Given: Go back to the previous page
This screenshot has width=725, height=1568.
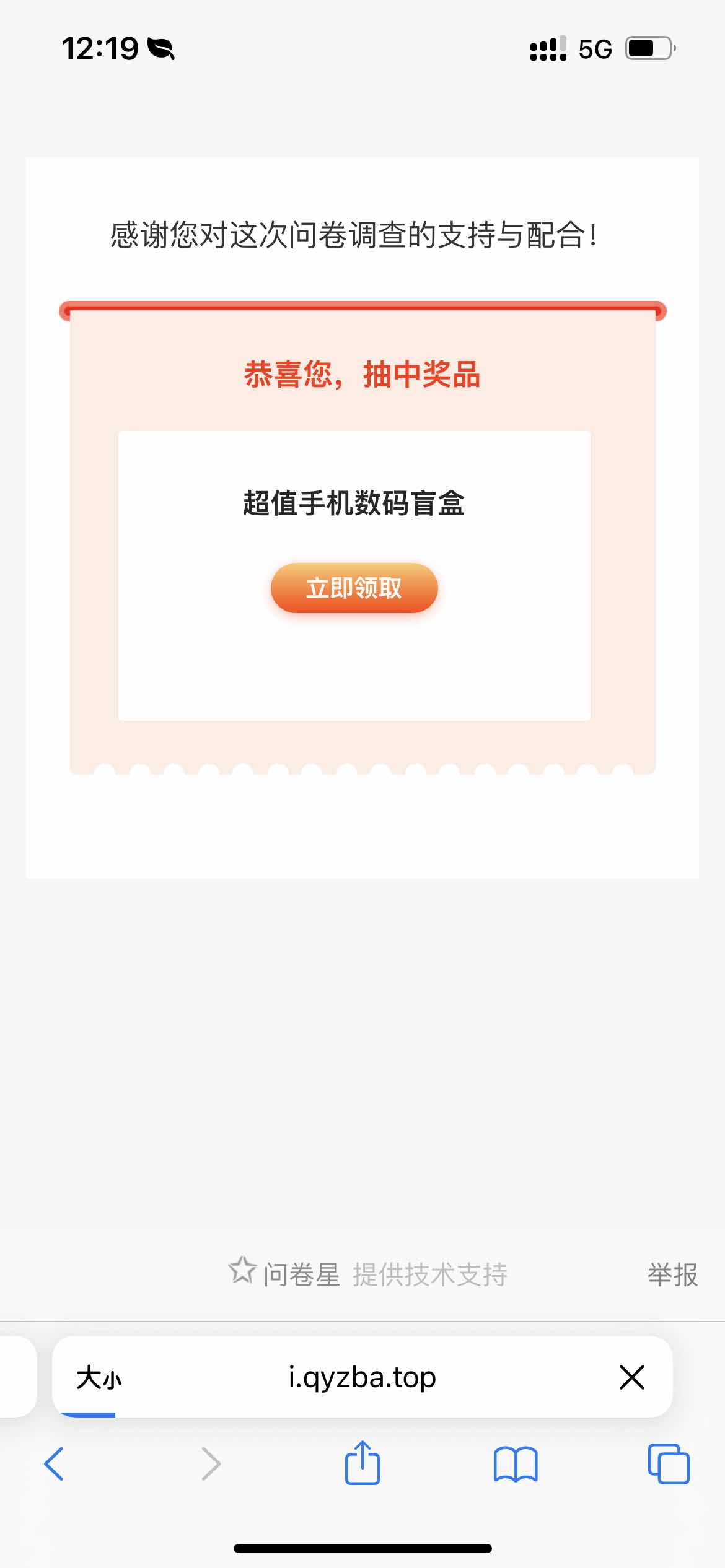Looking at the screenshot, I should [x=55, y=1464].
